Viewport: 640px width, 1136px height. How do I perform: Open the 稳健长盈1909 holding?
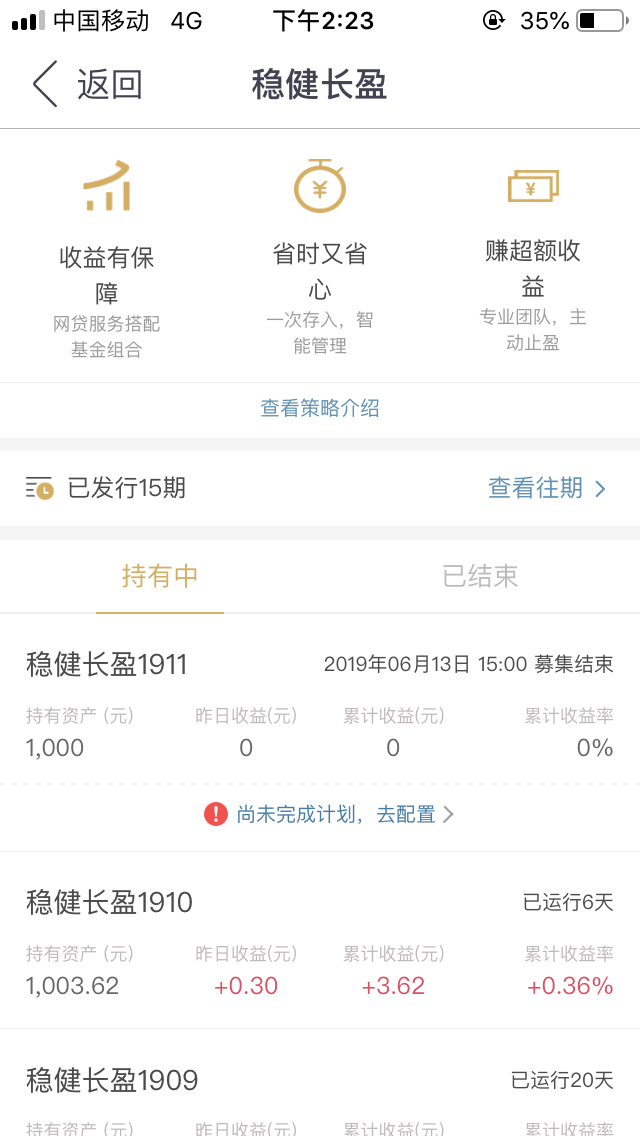pos(320,1083)
